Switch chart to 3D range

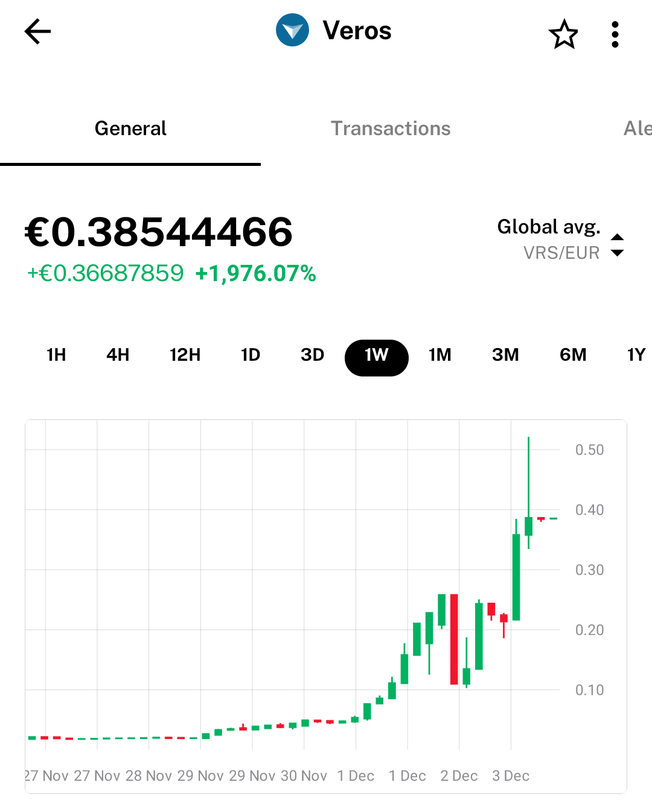coord(313,355)
